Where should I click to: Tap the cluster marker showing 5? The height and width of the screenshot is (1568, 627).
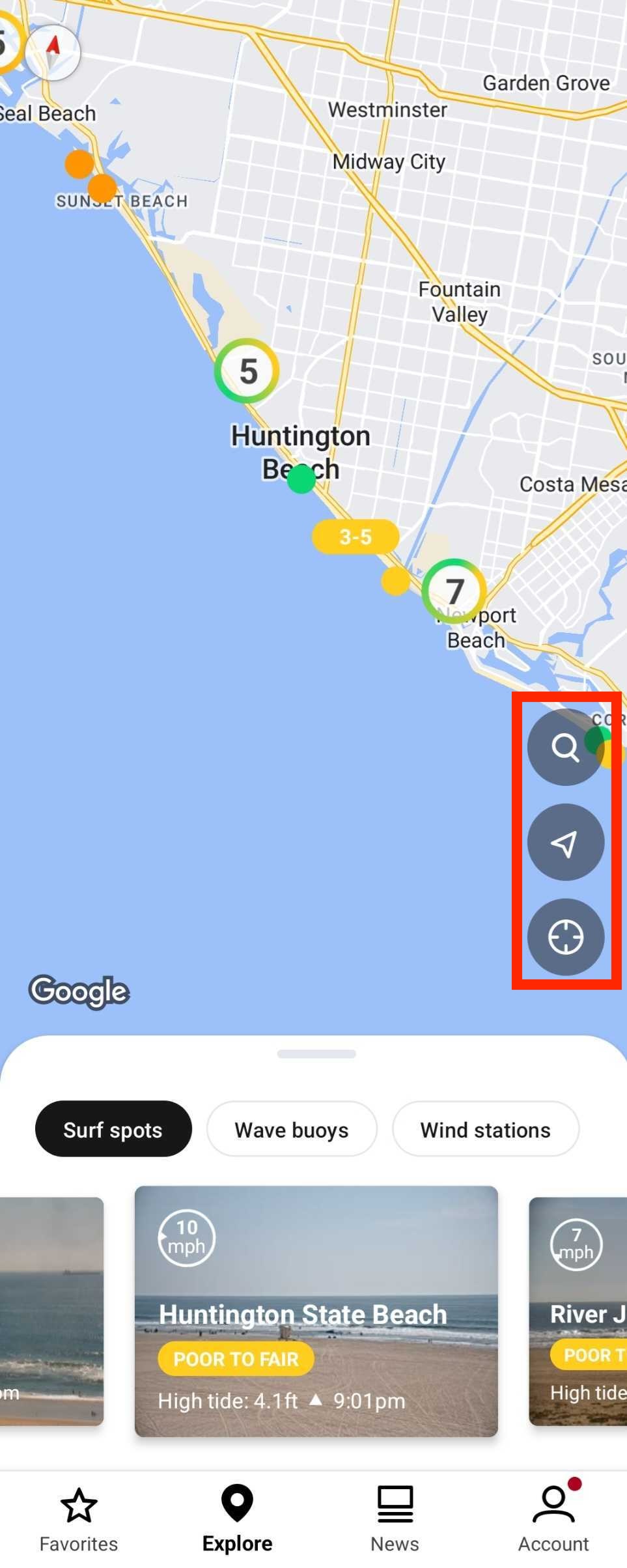click(247, 371)
